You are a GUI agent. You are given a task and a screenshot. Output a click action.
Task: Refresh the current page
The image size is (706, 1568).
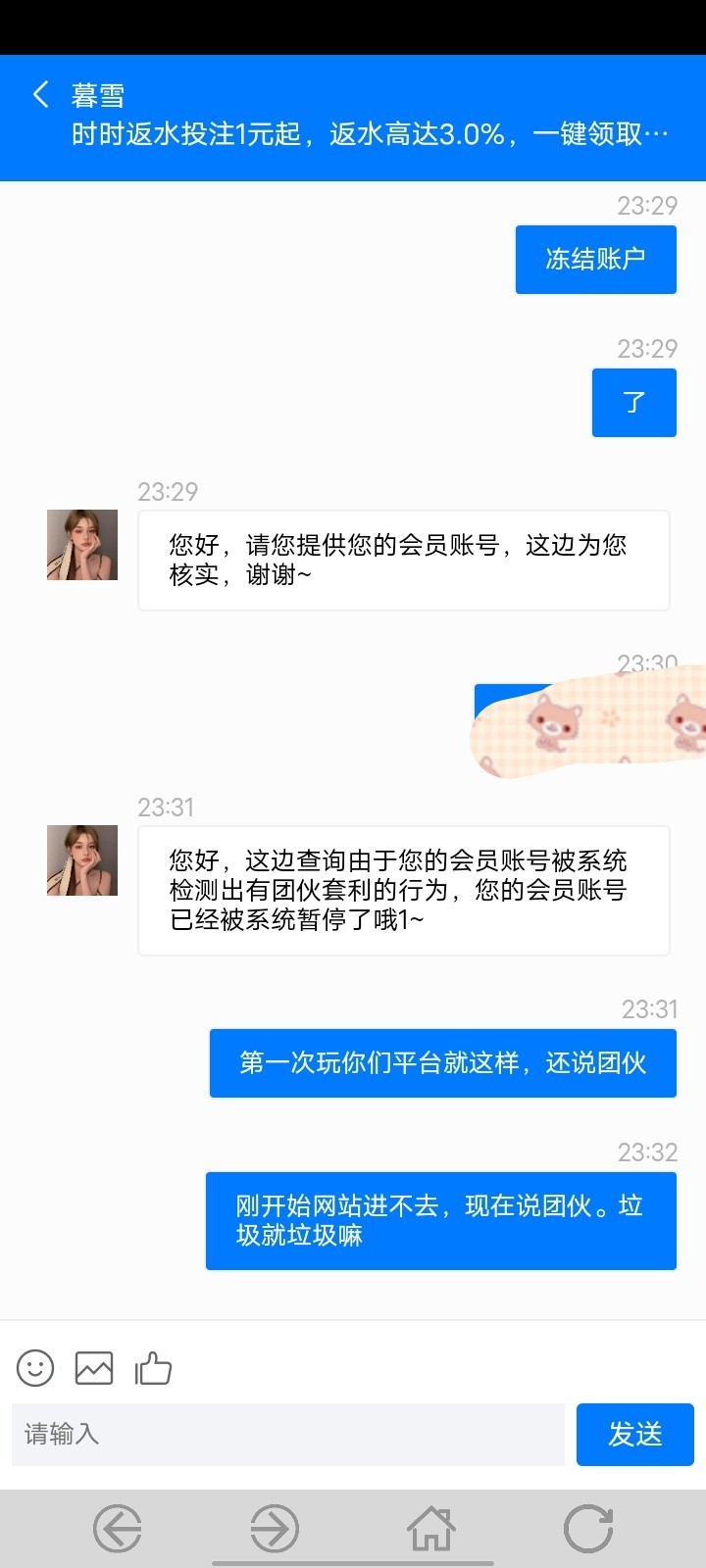588,1529
